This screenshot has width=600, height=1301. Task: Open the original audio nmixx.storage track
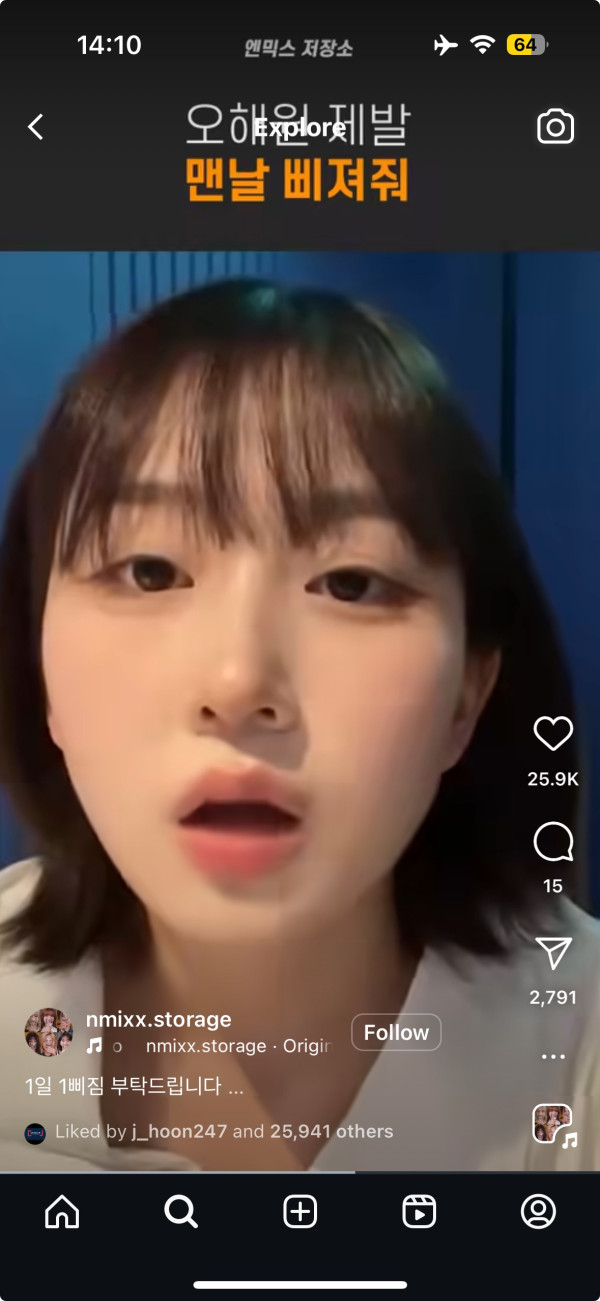pos(236,1046)
